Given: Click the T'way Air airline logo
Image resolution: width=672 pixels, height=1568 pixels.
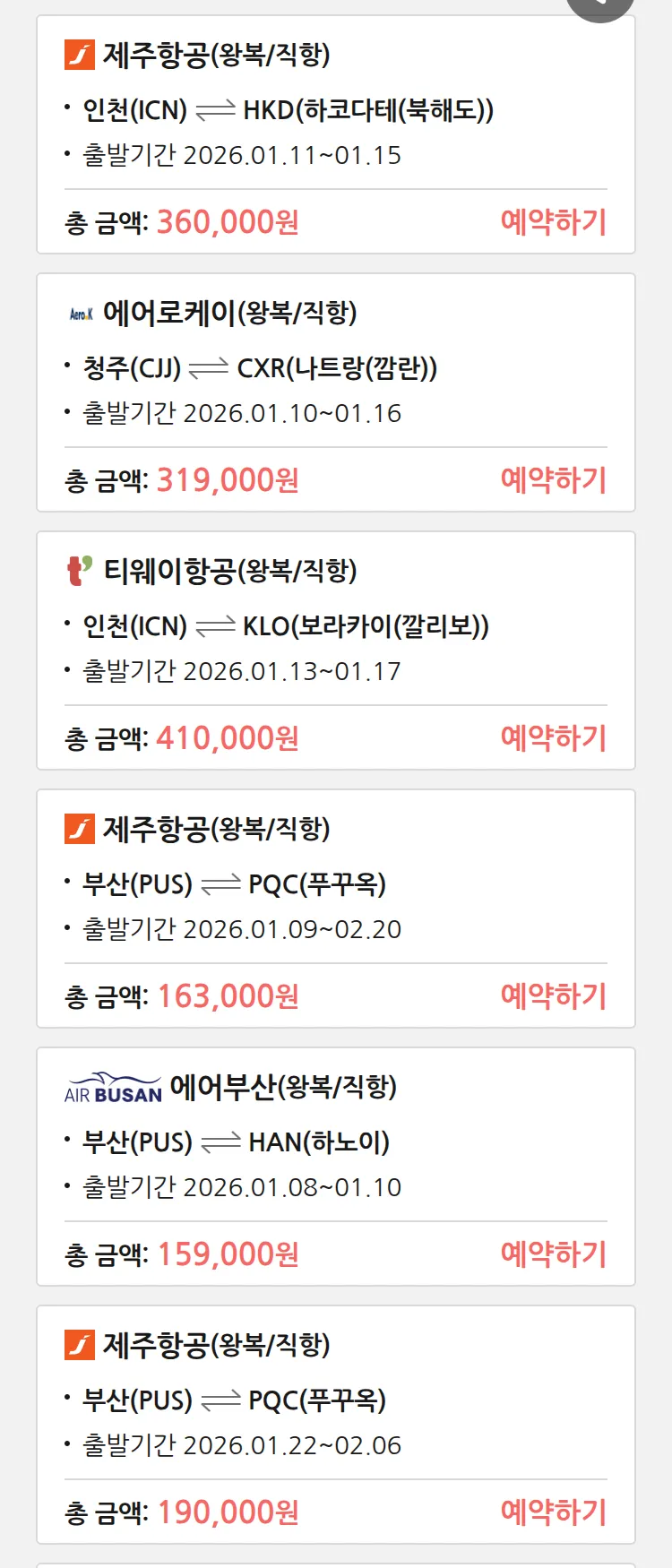Looking at the screenshot, I should tap(81, 569).
